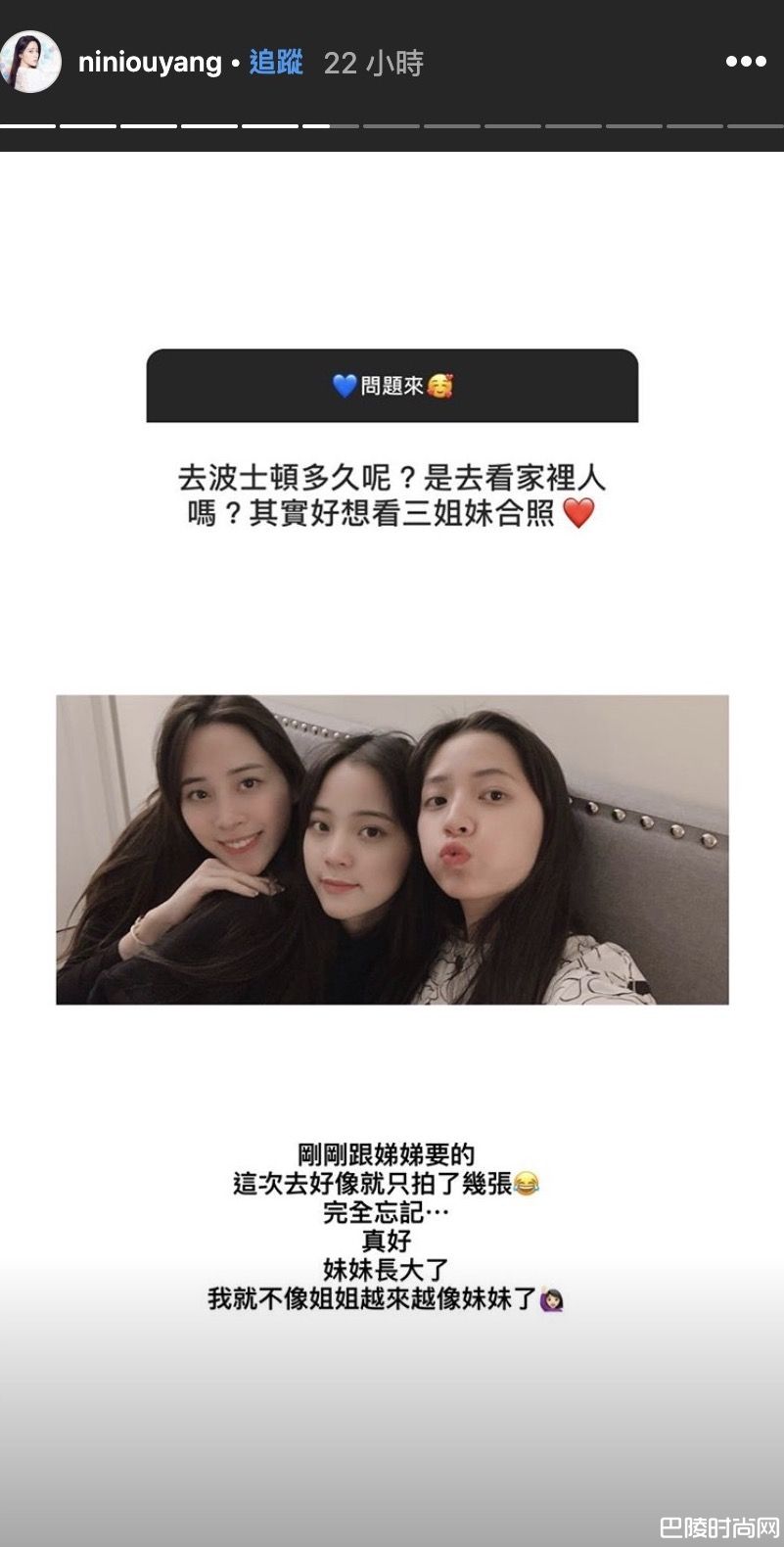Follow niniouyang via 追蹤
Image resolution: width=784 pixels, height=1547 pixels.
click(276, 63)
